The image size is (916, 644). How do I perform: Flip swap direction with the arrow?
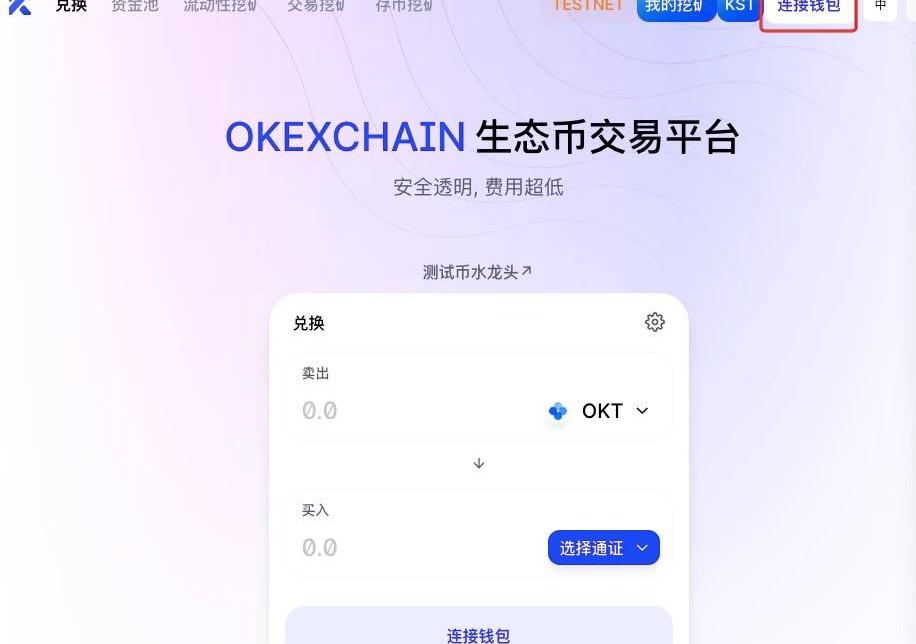pyautogui.click(x=479, y=463)
